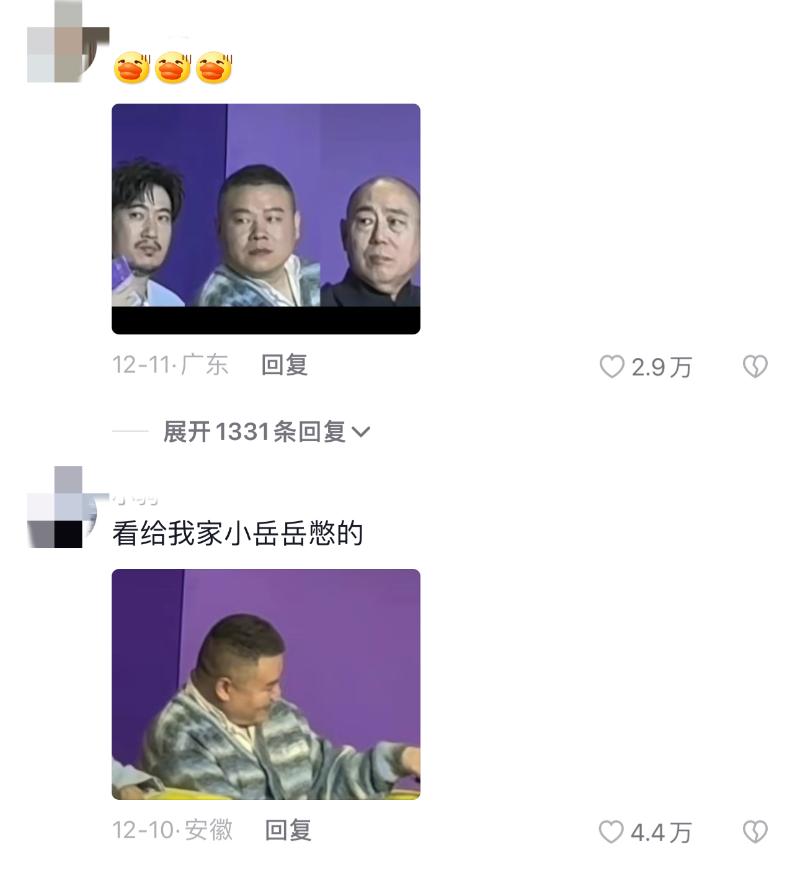Image resolution: width=800 pixels, height=878 pixels.
Task: Dislike the 12-11 广东 comment
Action: [755, 367]
